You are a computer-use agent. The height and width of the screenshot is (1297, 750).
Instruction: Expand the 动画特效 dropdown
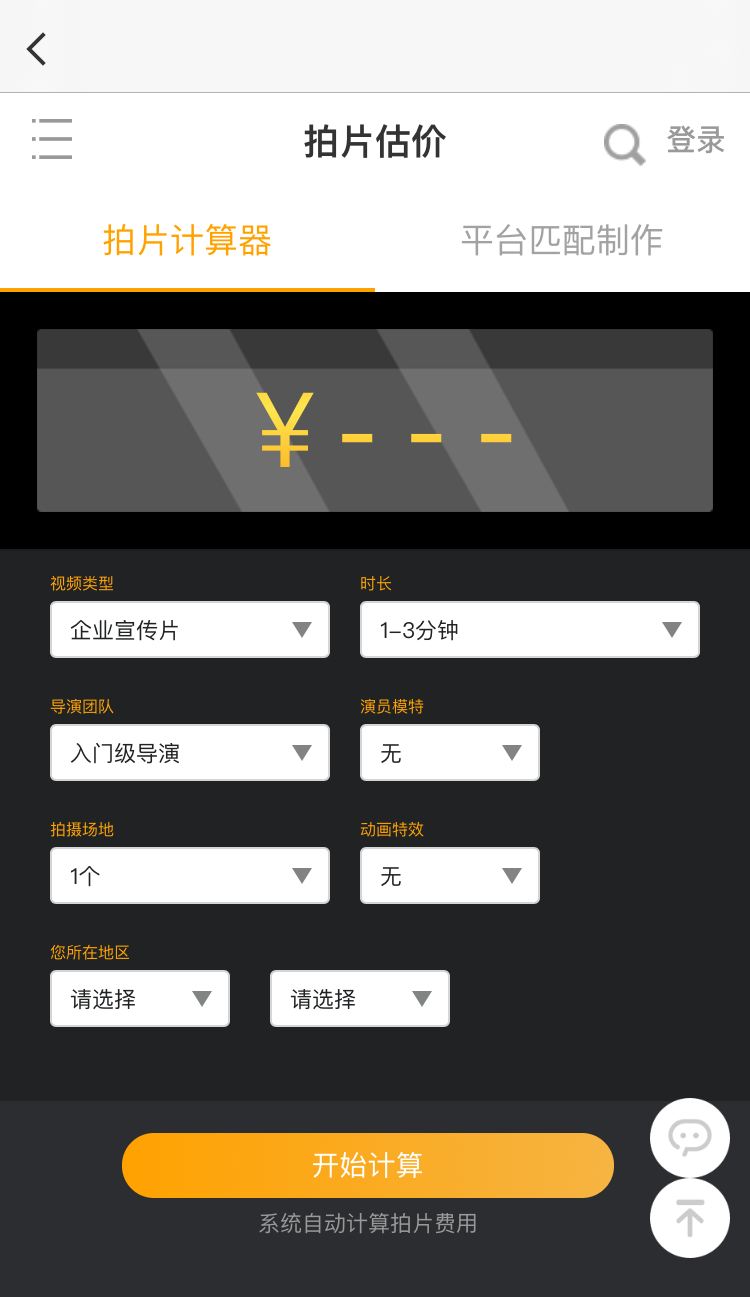(x=450, y=876)
